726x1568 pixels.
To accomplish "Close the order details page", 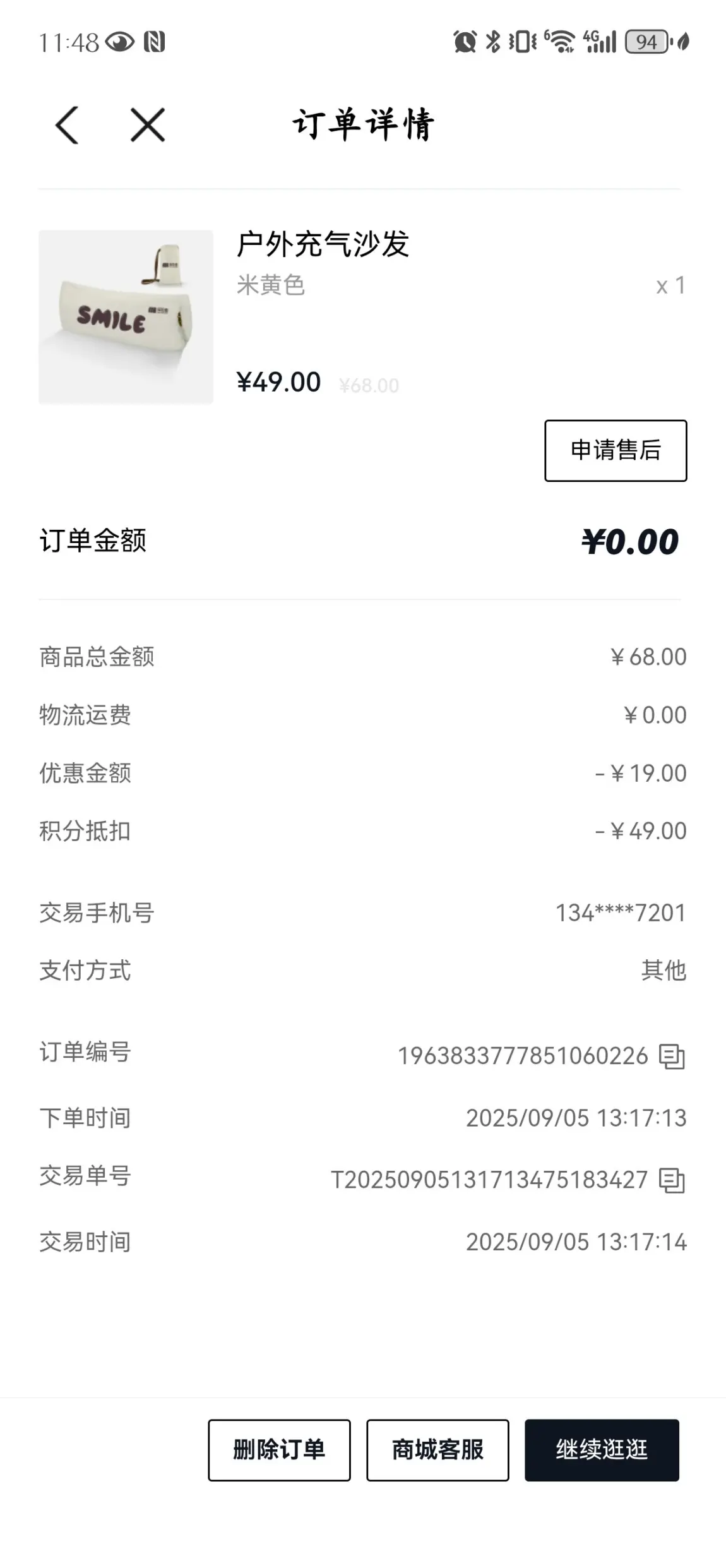I will [148, 125].
